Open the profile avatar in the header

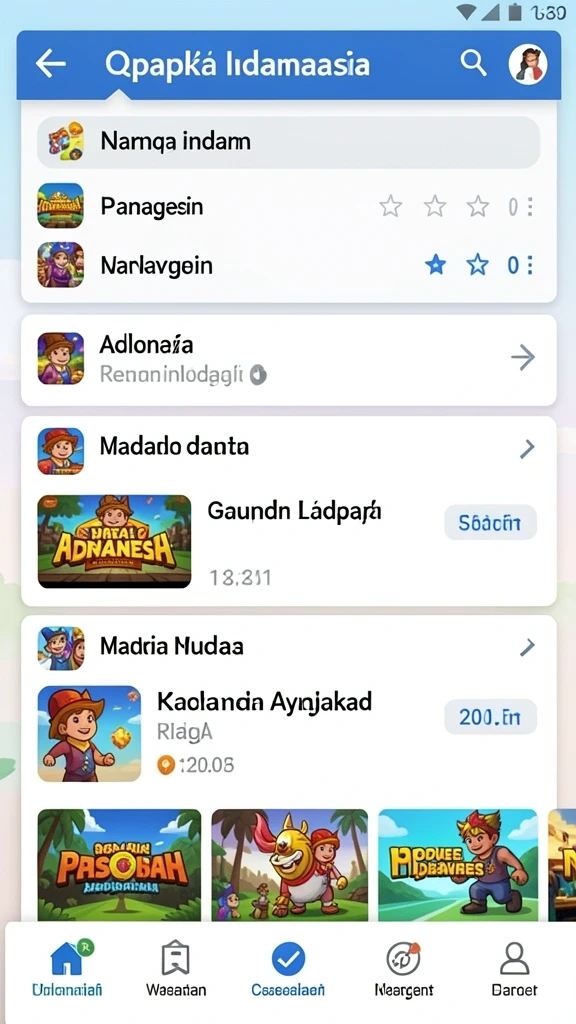tap(528, 64)
